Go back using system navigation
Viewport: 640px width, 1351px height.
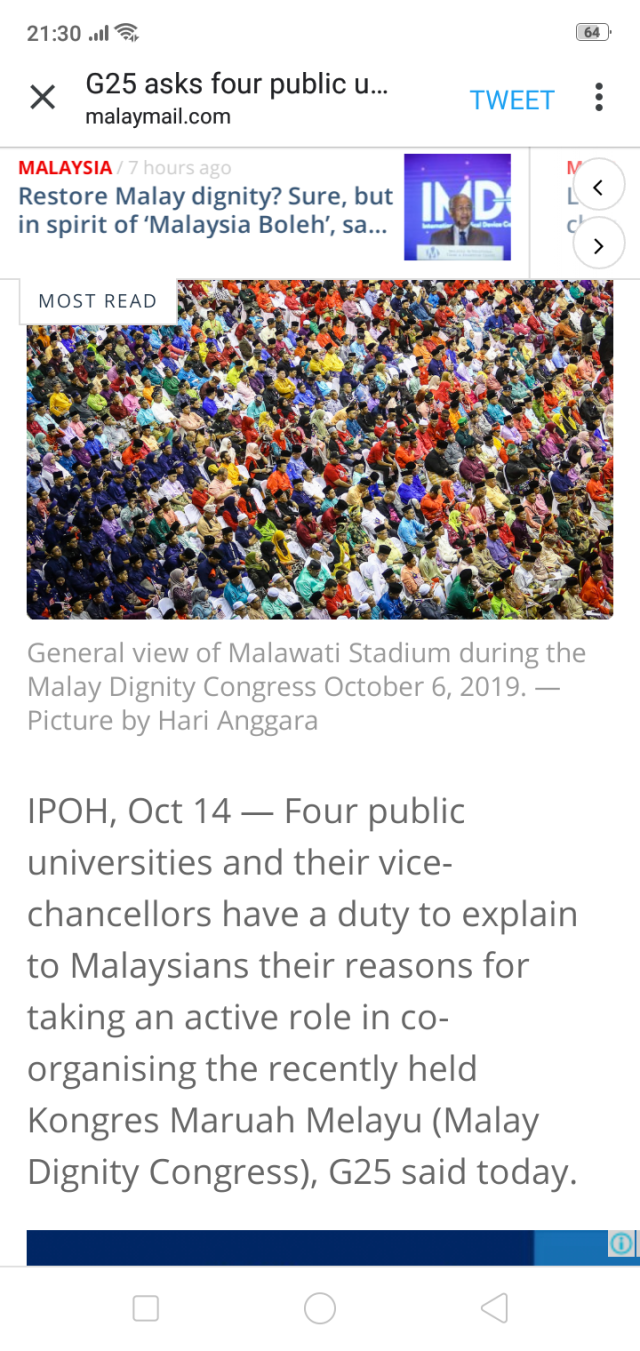[494, 1308]
